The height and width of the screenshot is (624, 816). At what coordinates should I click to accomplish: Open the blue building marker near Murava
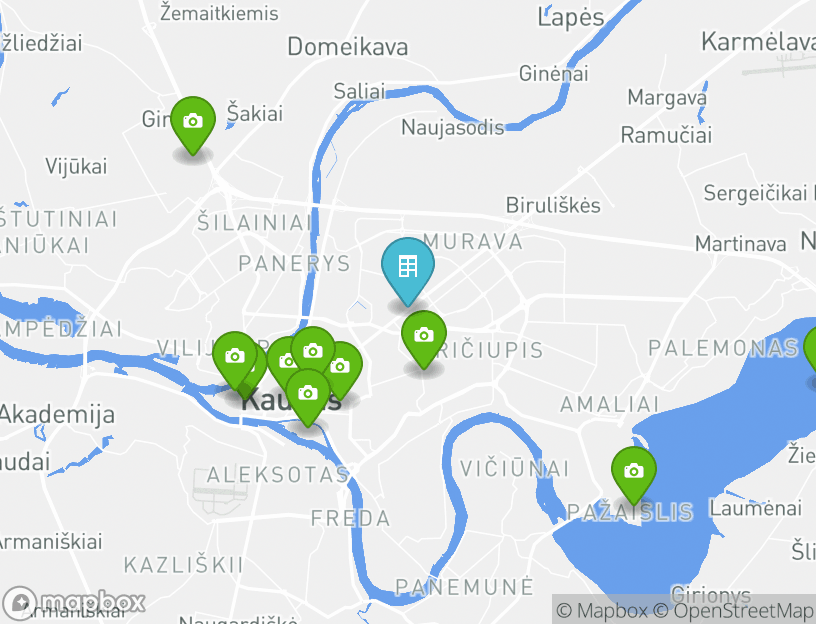(407, 267)
